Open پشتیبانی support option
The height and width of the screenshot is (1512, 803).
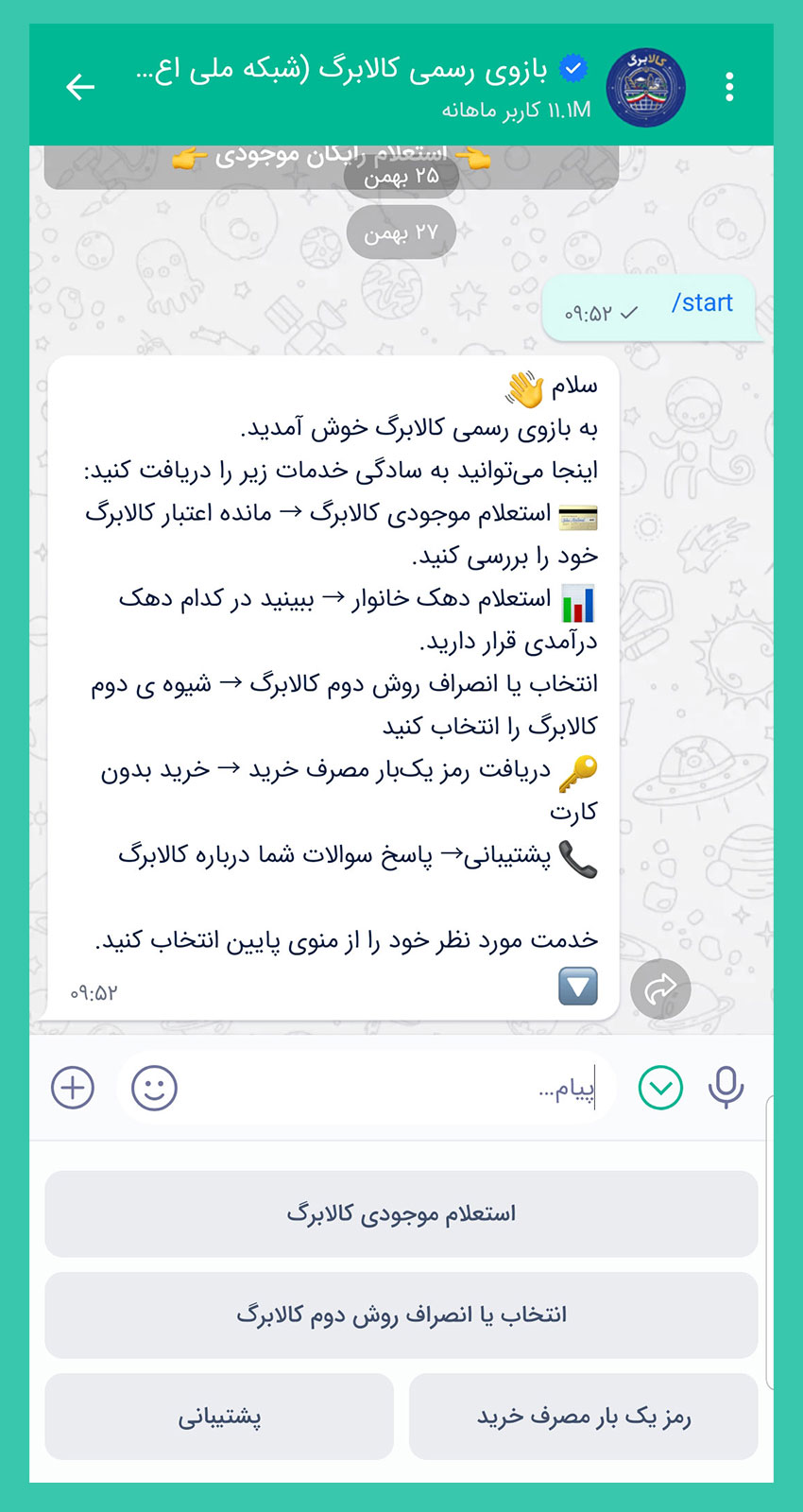click(x=219, y=1416)
